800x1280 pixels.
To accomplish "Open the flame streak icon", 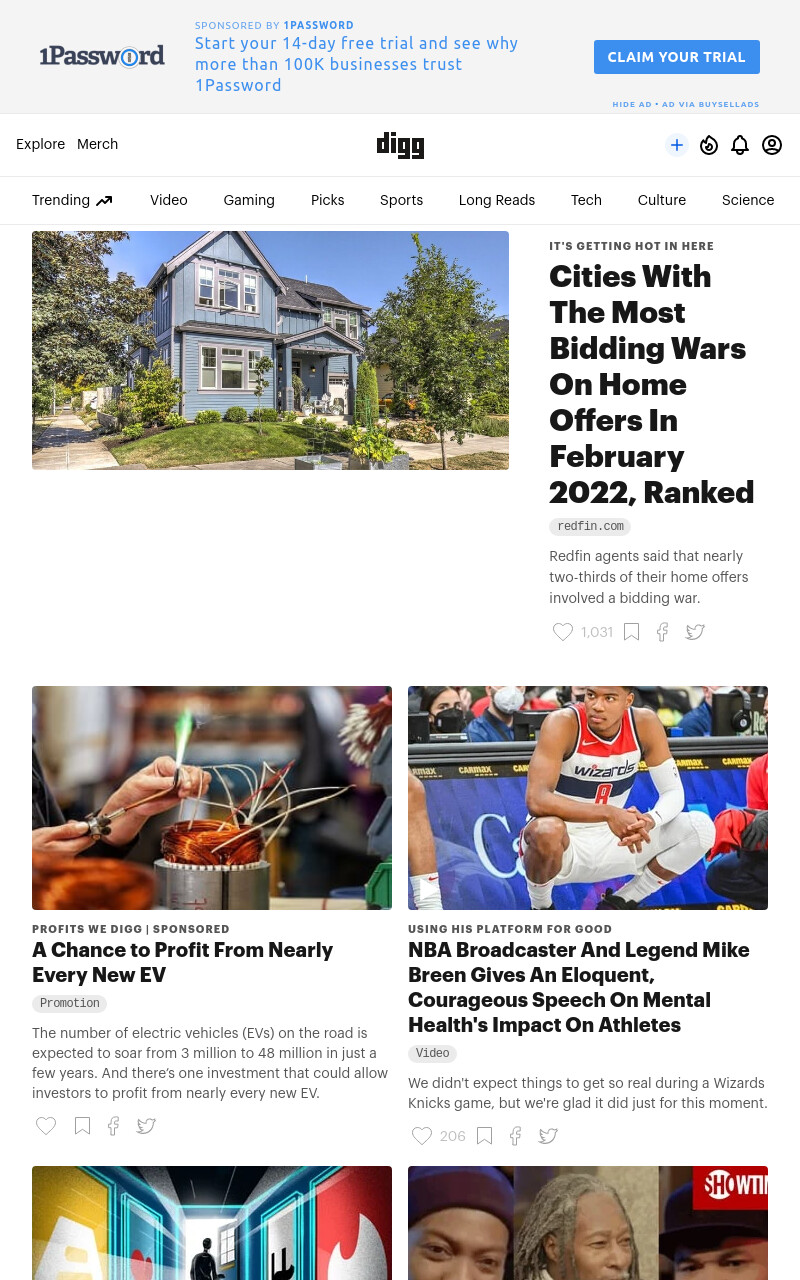I will pyautogui.click(x=709, y=145).
